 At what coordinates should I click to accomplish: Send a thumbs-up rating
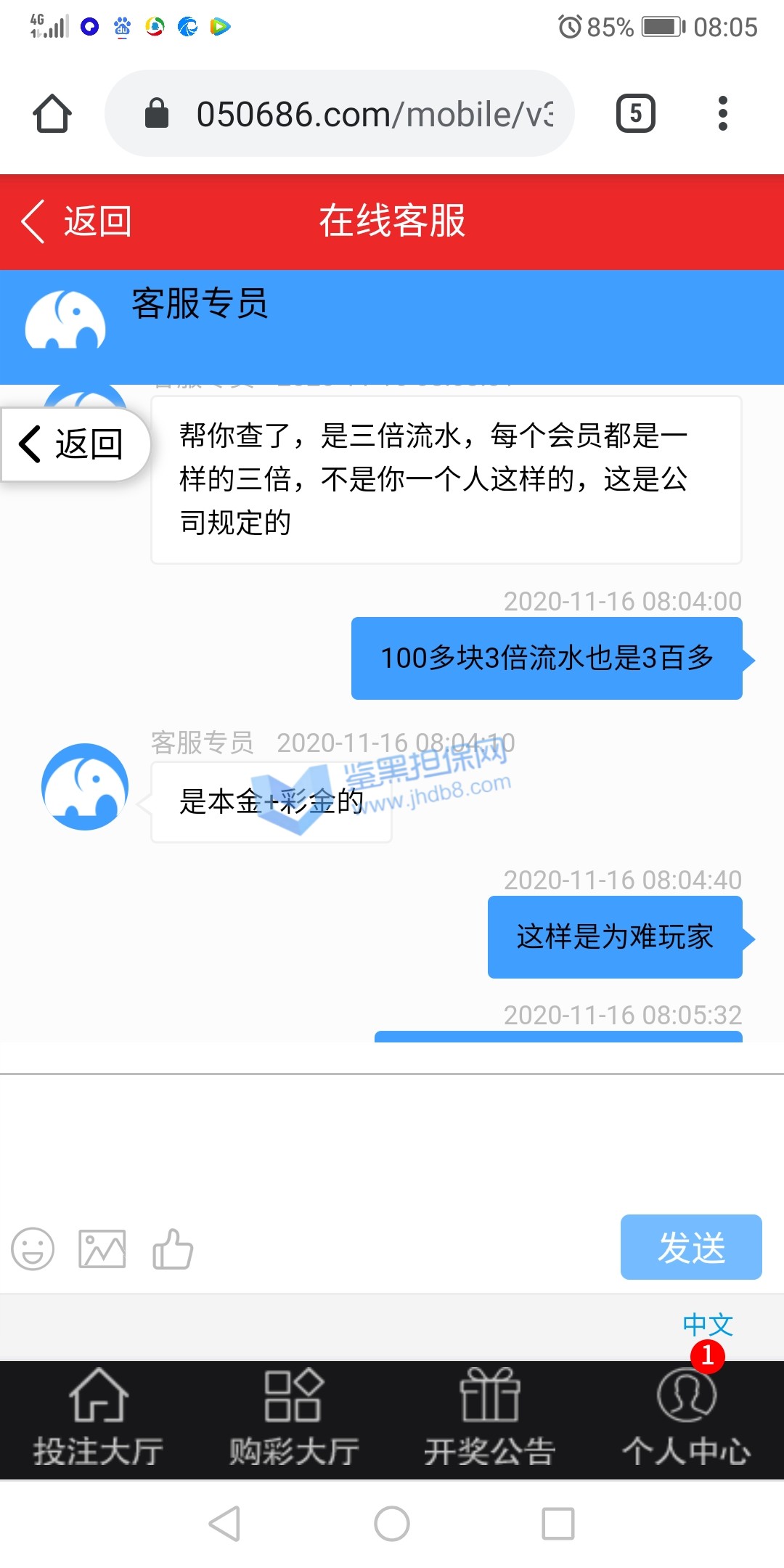tap(173, 1249)
